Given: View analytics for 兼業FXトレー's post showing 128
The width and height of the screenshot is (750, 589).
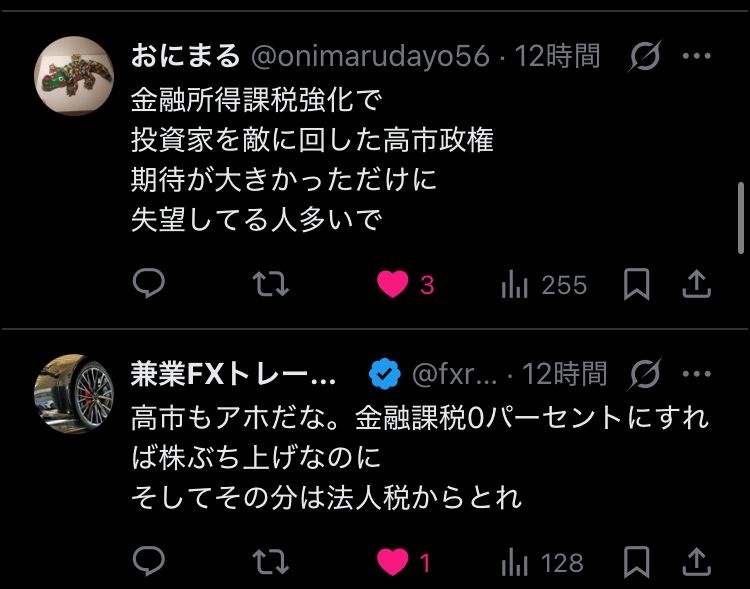Looking at the screenshot, I should pyautogui.click(x=514, y=562).
